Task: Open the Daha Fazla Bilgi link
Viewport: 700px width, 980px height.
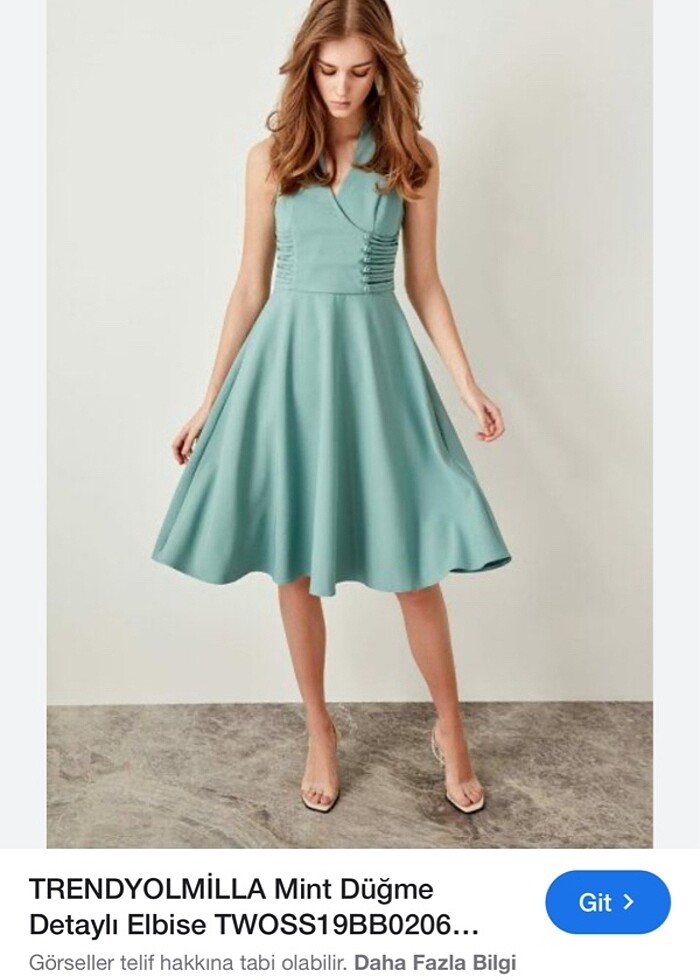Action: 435,964
